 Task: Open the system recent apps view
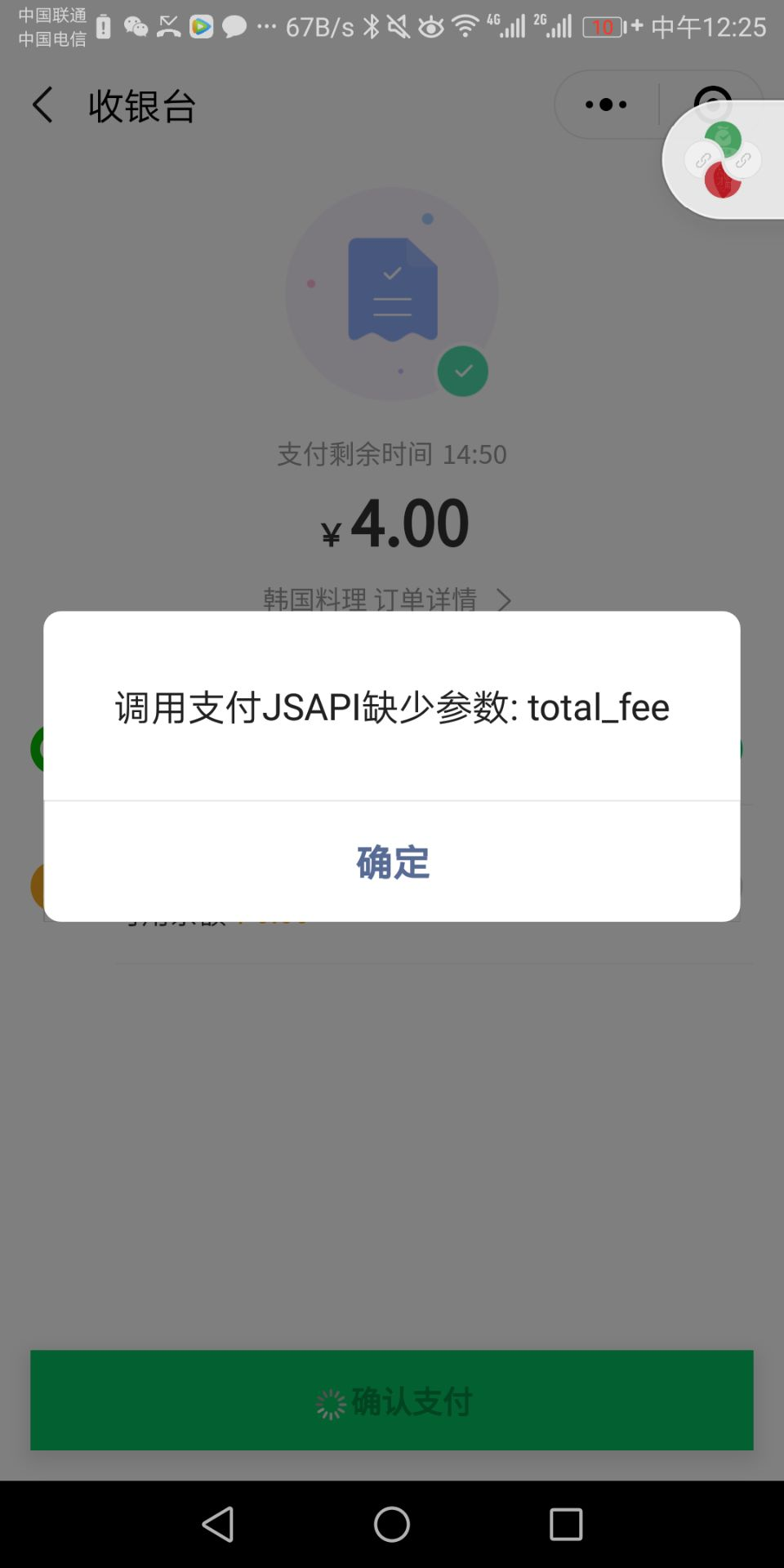pyautogui.click(x=565, y=1524)
